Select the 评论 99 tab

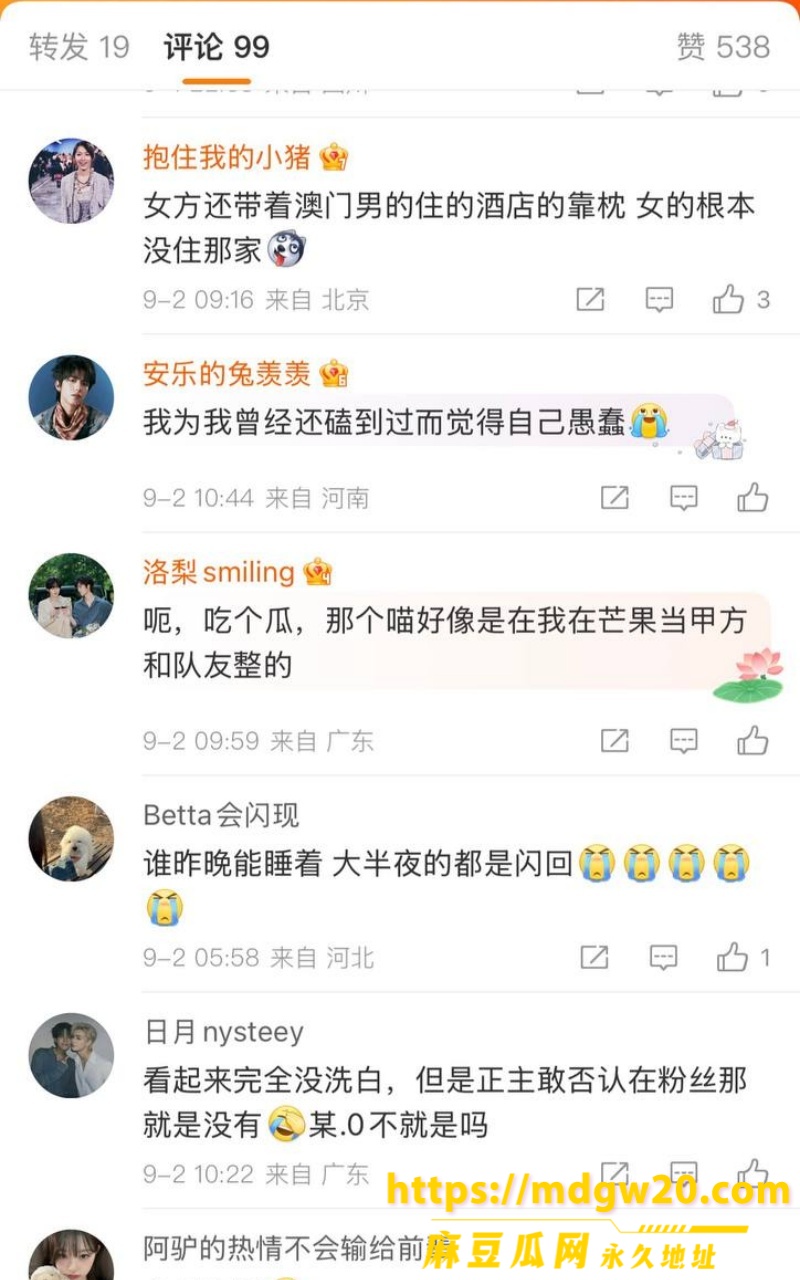point(216,47)
